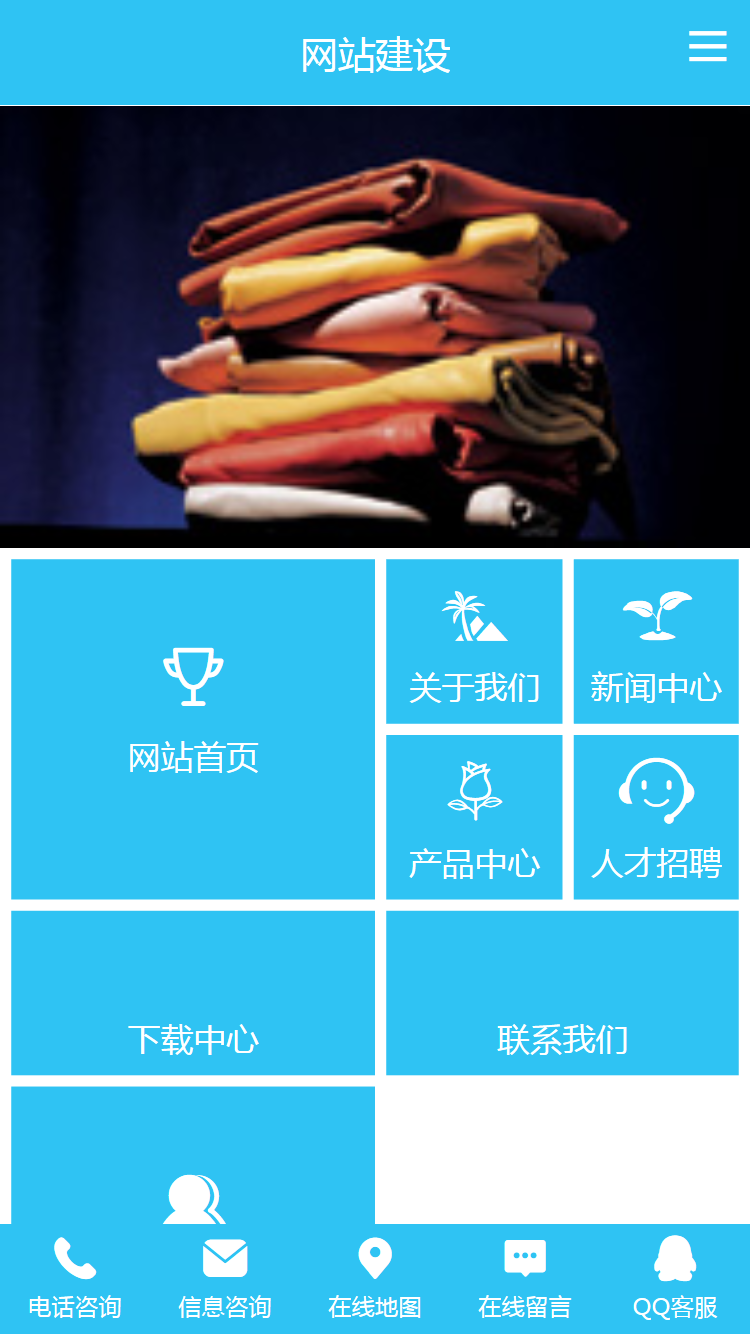750x1334 pixels.
Task: View 在线地图 location
Action: pos(375,1278)
